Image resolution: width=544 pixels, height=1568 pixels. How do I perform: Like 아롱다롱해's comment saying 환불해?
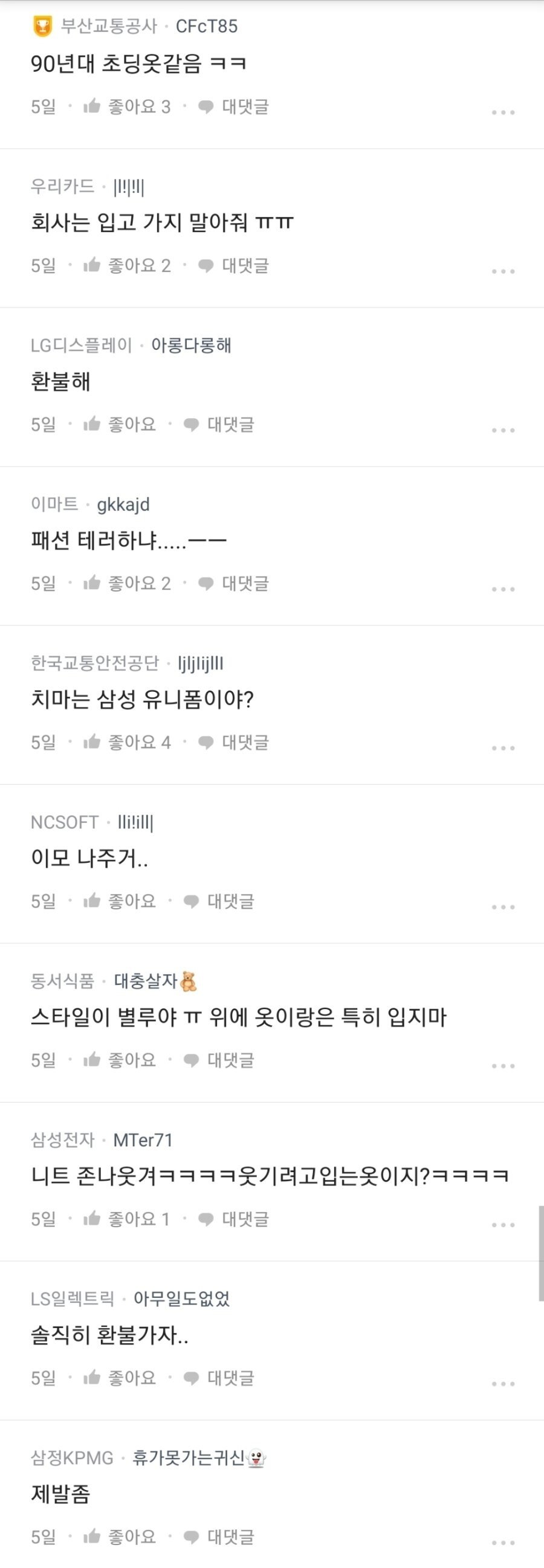(x=120, y=424)
